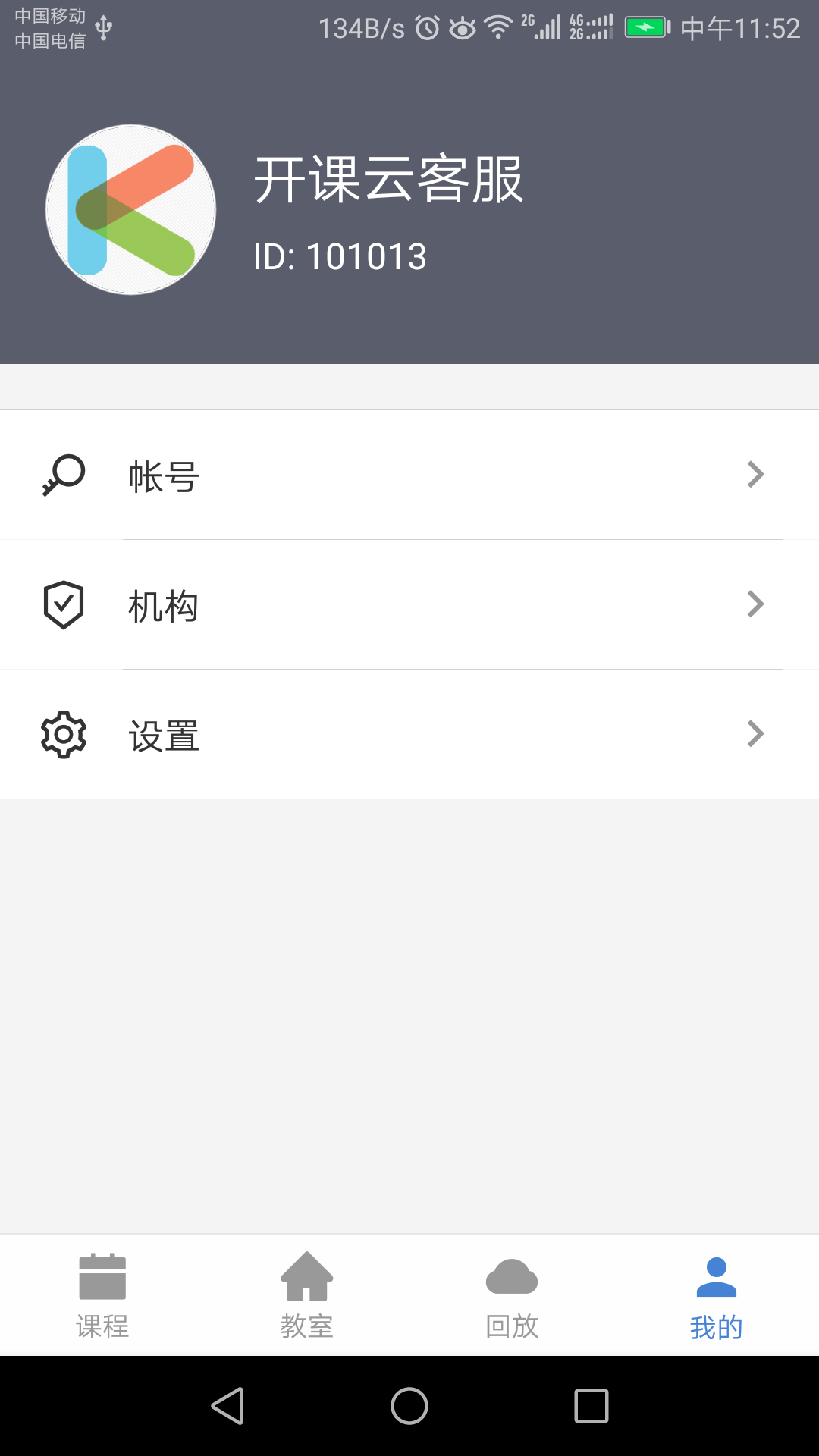Click the cloud icon for 回放
The image size is (819, 1456).
click(x=512, y=1276)
